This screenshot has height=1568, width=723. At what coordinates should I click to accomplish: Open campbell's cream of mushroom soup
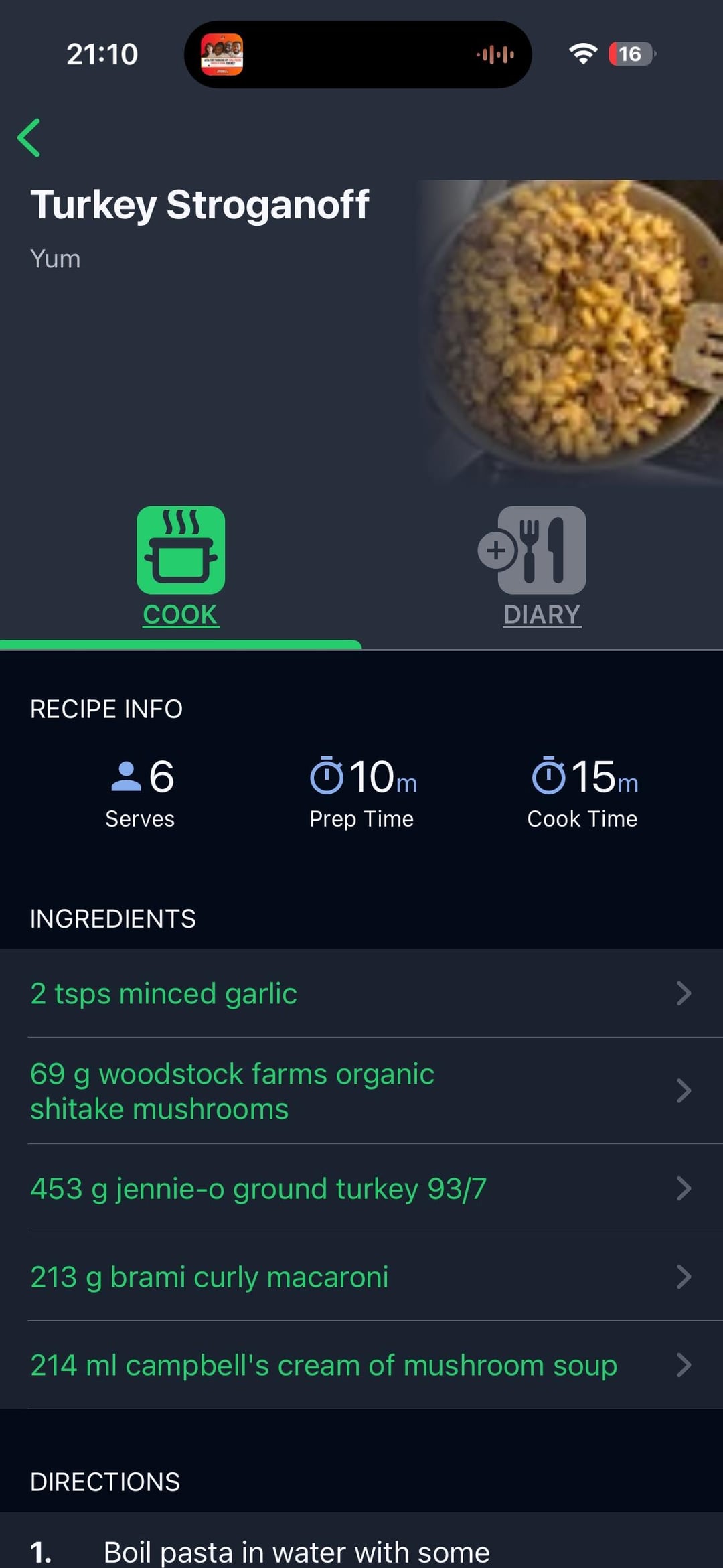(x=361, y=1365)
